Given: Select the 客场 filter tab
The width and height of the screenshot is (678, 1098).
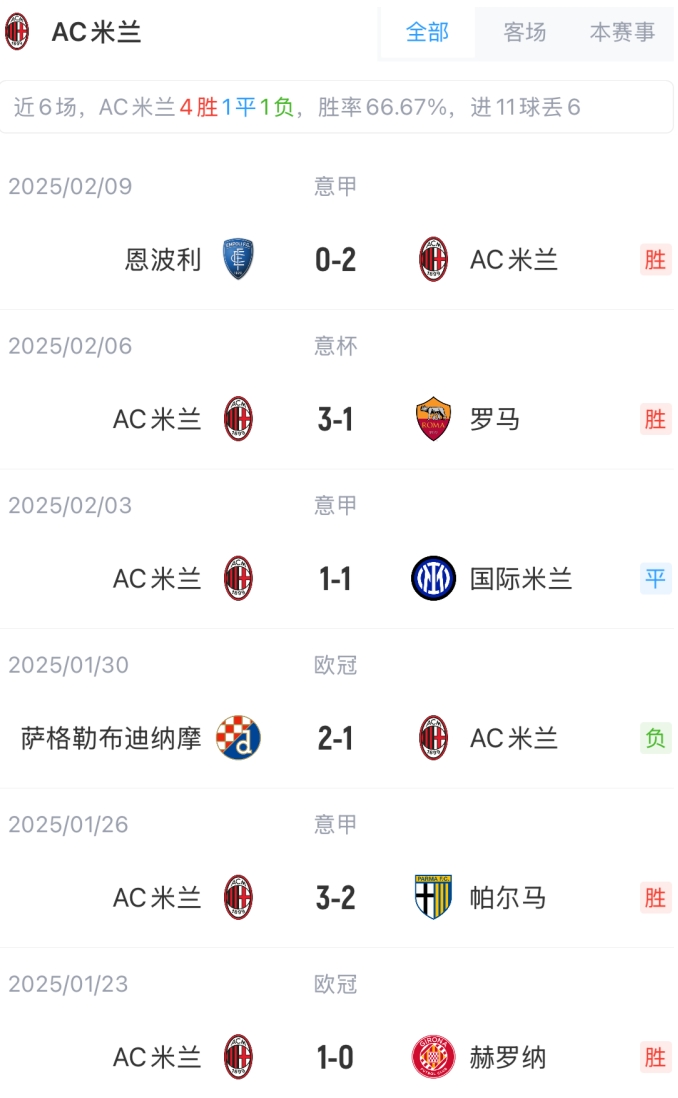Looking at the screenshot, I should (524, 32).
